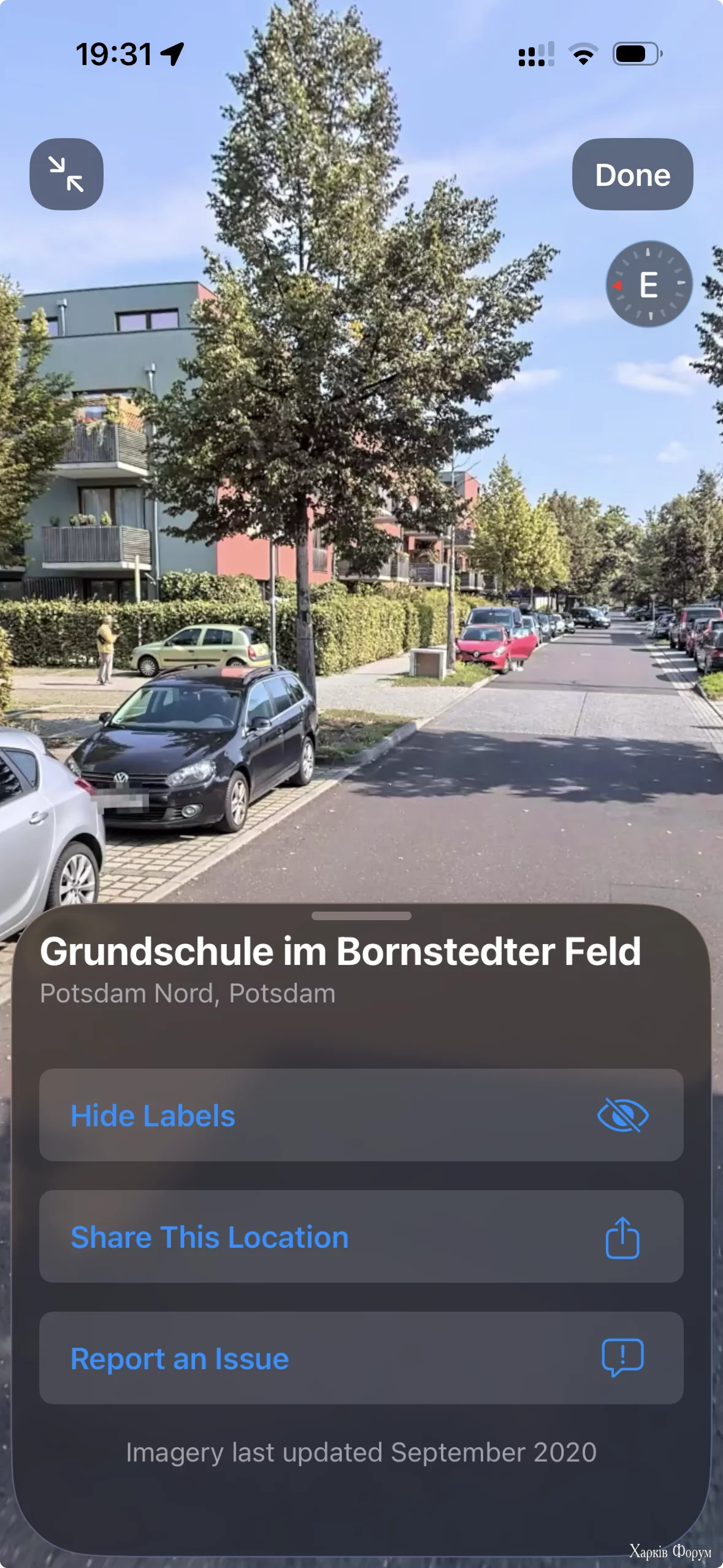The height and width of the screenshot is (1568, 723).
Task: Report an issue with imagery
Action: pyautogui.click(x=361, y=1358)
